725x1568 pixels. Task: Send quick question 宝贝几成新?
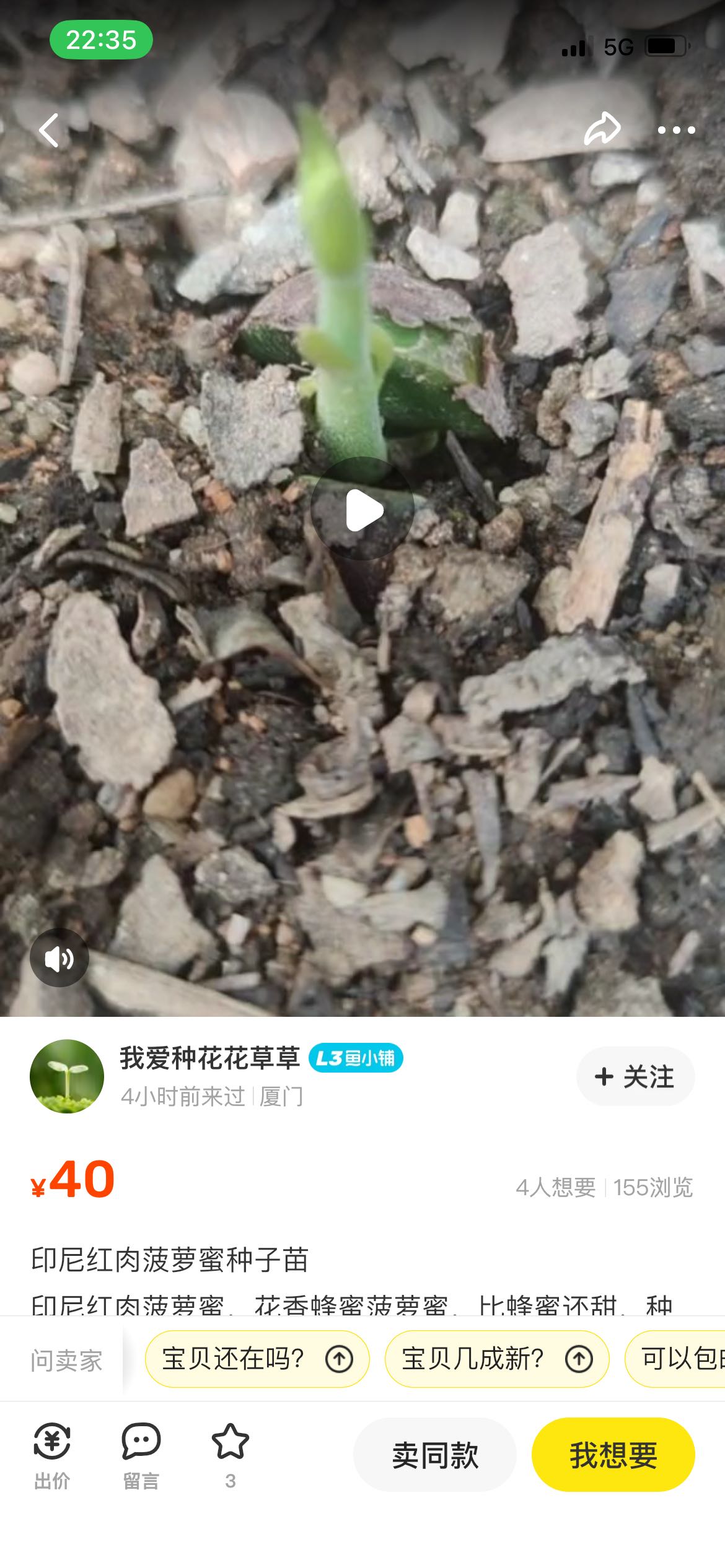(x=496, y=1359)
